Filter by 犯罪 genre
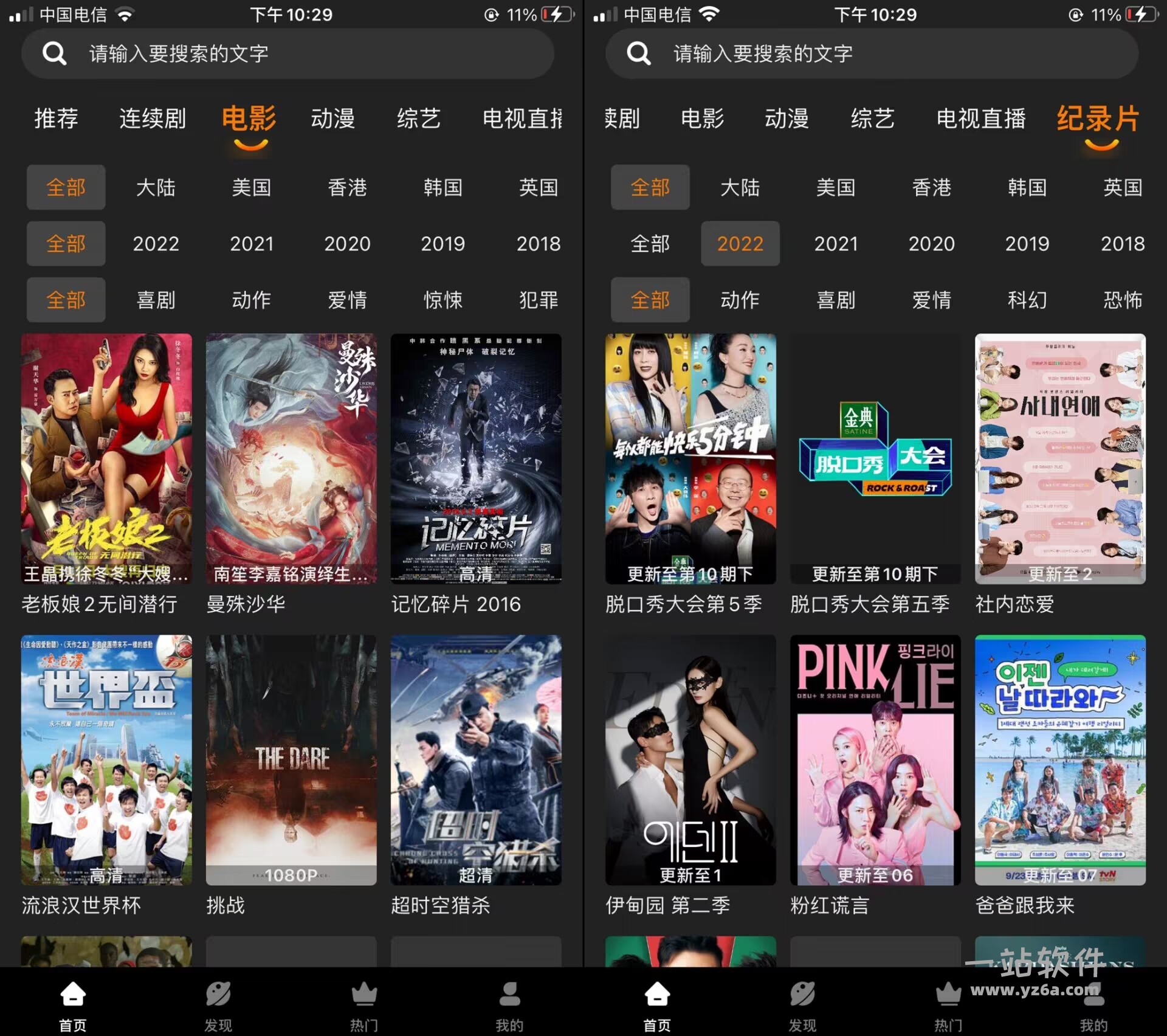 [x=538, y=300]
